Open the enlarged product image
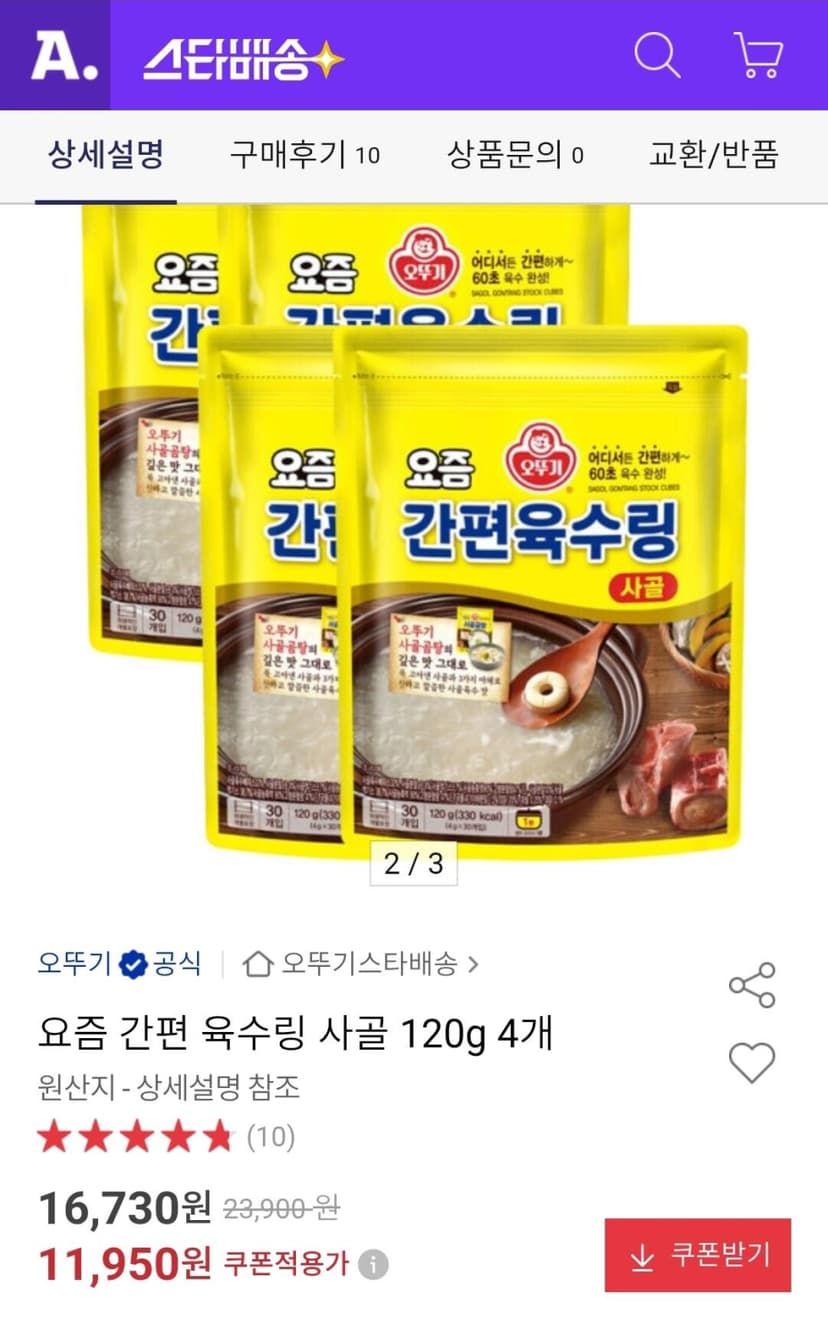 414,532
